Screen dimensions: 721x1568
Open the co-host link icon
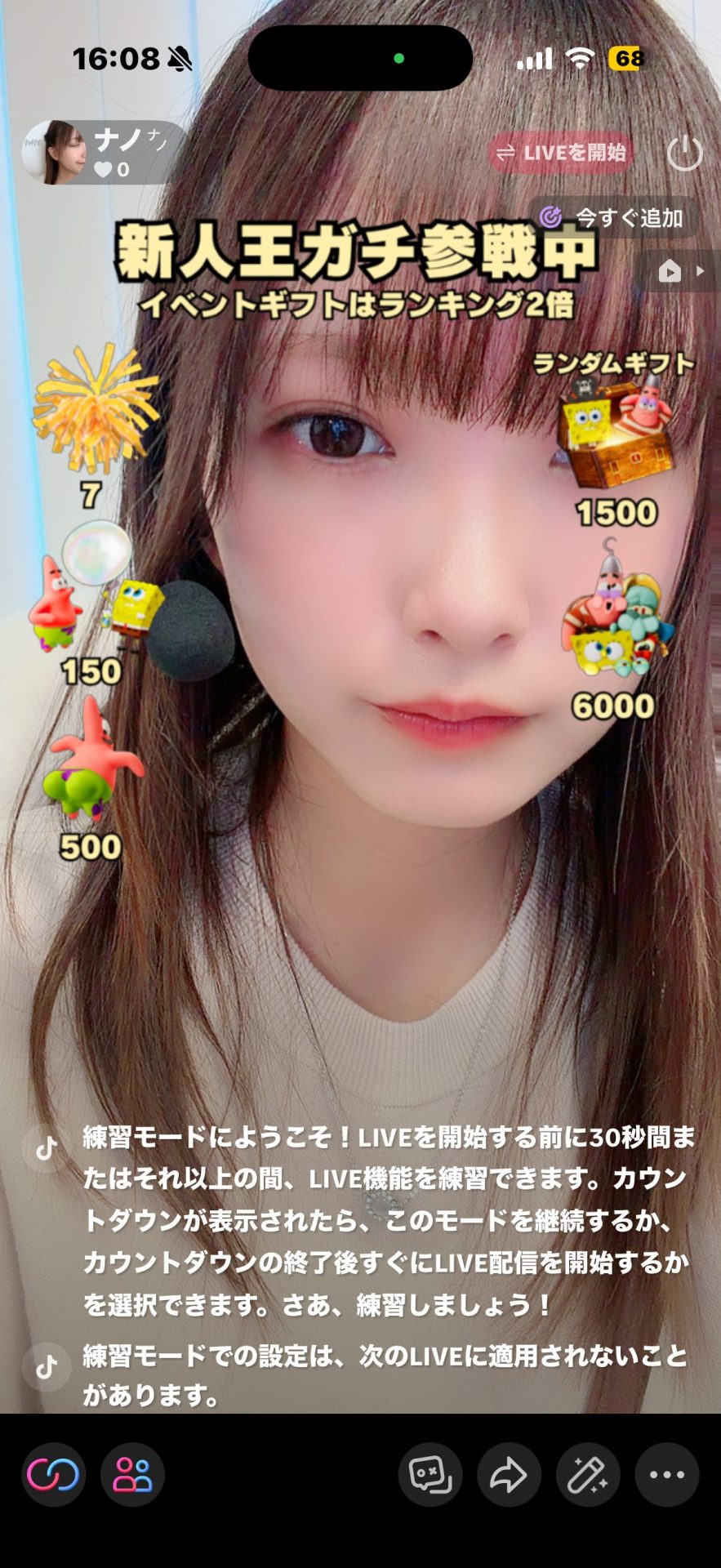click(x=54, y=1475)
